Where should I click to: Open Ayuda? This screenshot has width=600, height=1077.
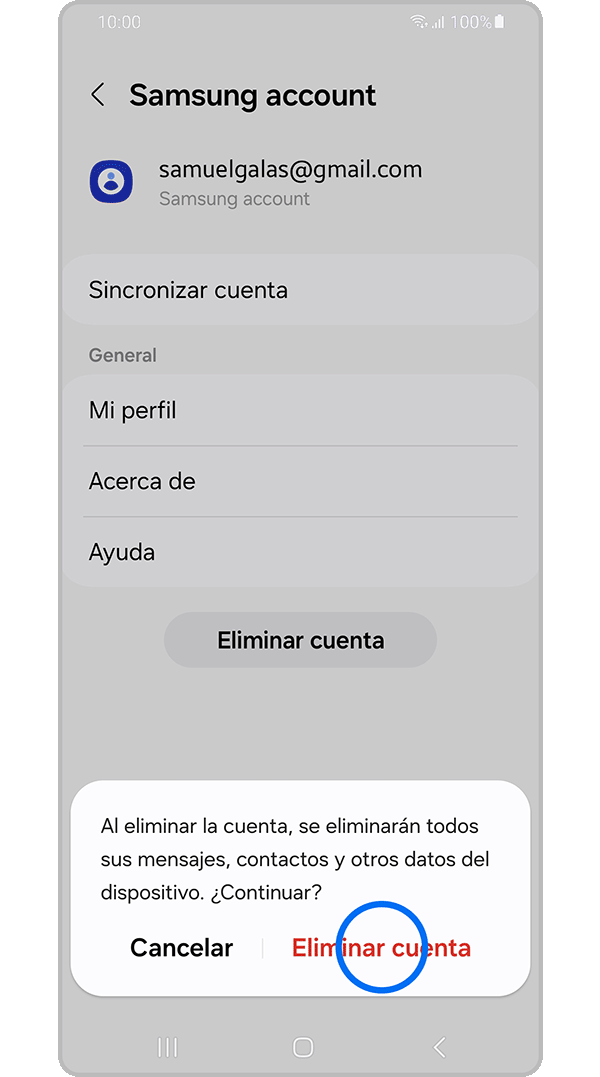[x=300, y=552]
